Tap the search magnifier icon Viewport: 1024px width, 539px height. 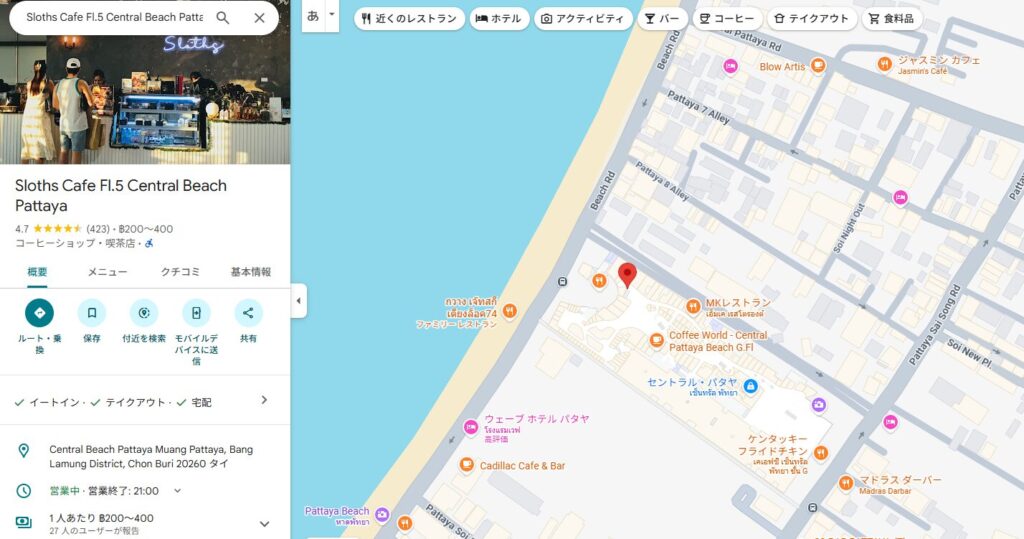(223, 18)
